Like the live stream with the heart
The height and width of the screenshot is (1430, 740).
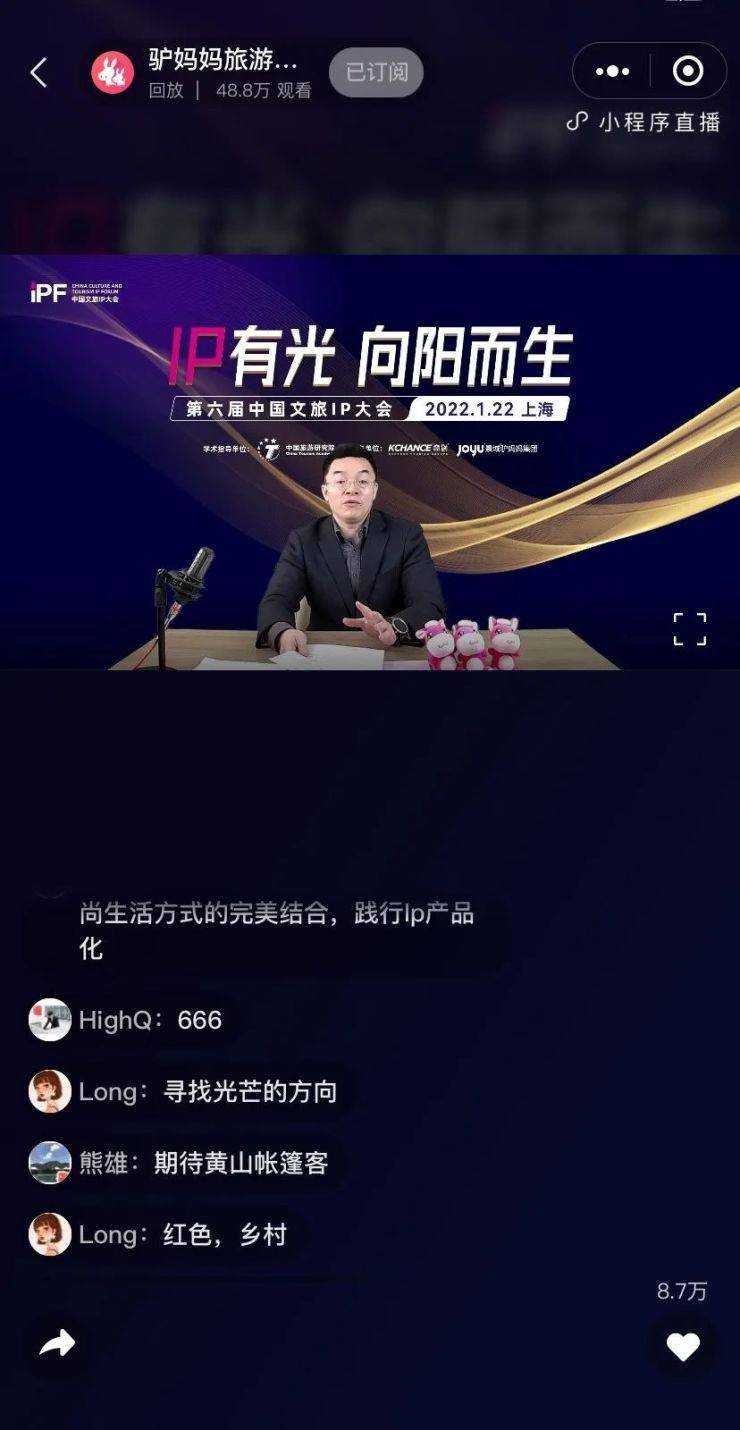(x=683, y=1347)
